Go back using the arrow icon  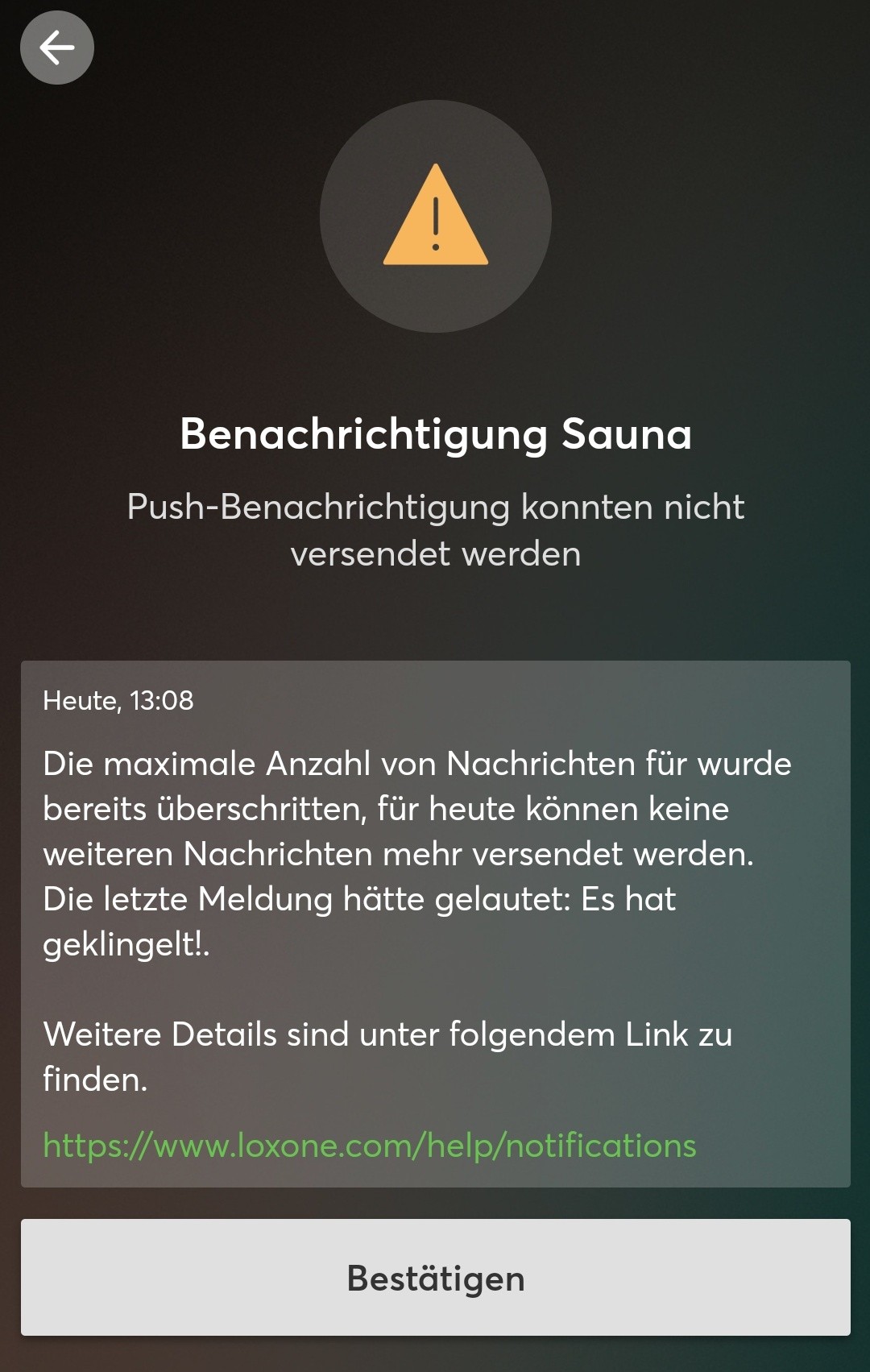pos(56,48)
